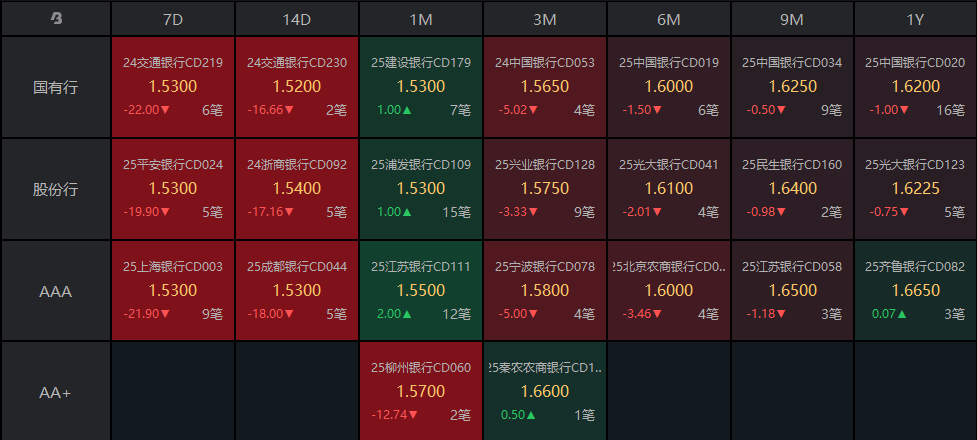View the 25成都银行CD044 quote
Image resolution: width=977 pixels, height=440 pixels.
296,290
